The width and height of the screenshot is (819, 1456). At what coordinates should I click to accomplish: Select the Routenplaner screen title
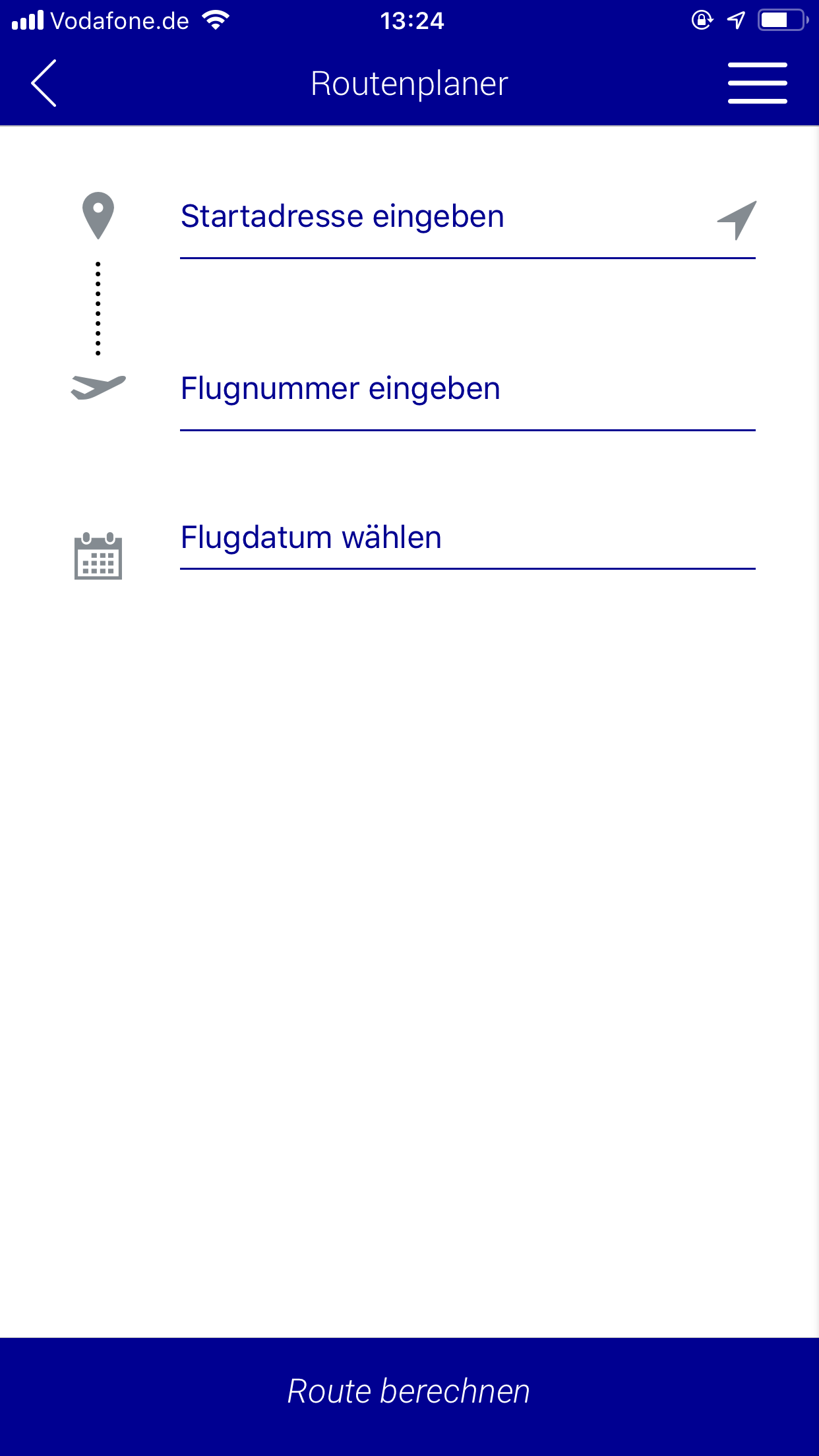[409, 82]
